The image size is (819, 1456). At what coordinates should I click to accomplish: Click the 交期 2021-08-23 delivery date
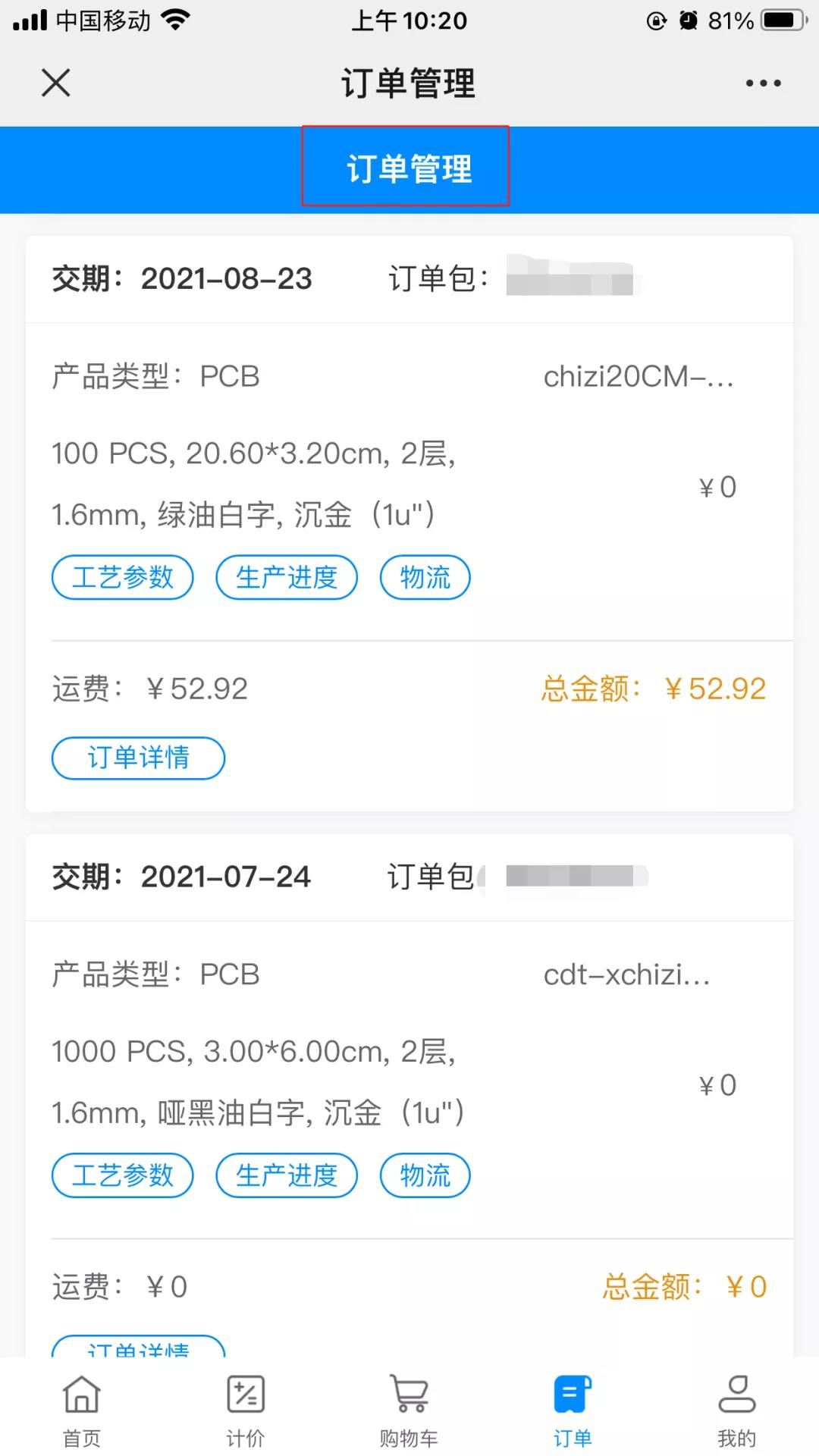click(x=182, y=279)
